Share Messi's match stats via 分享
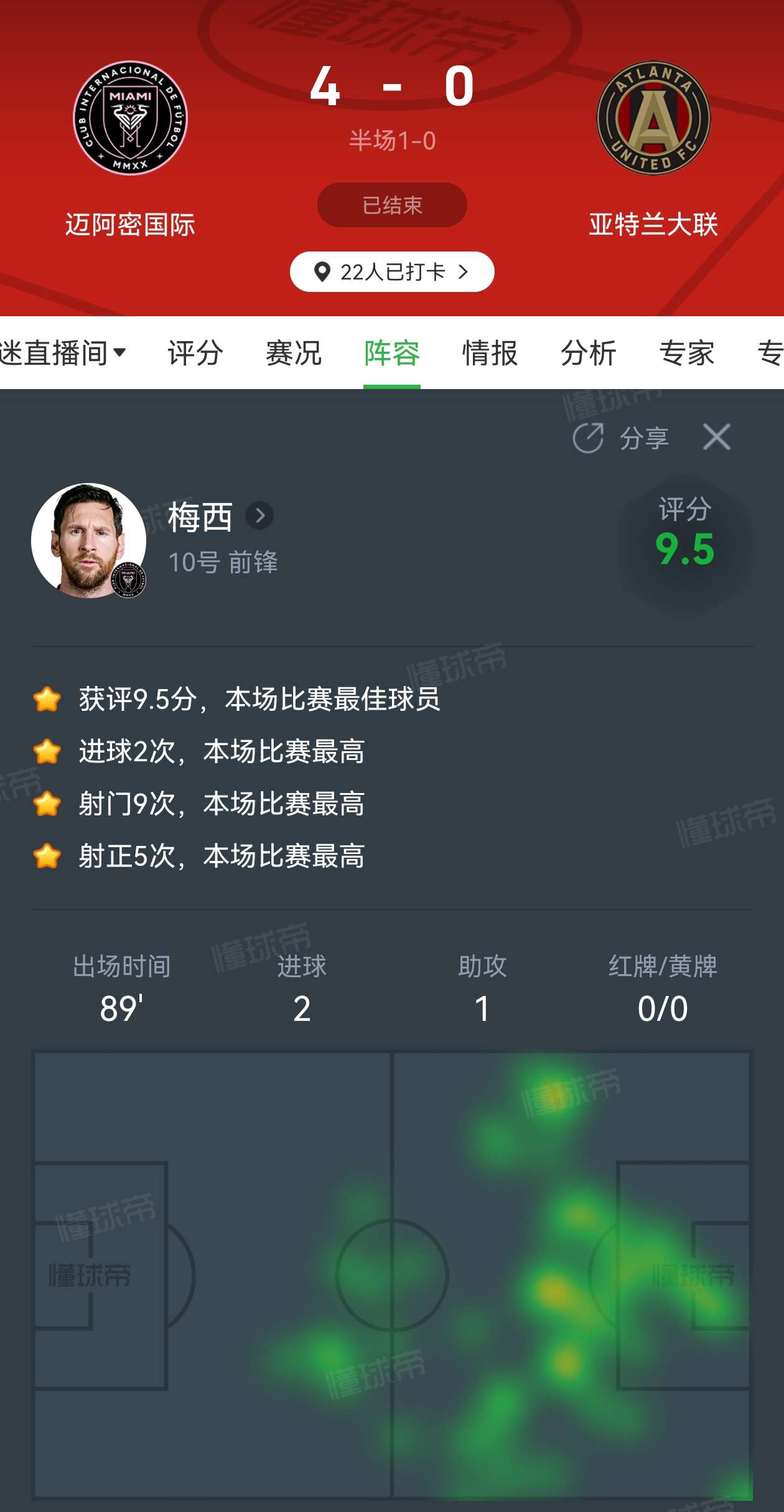Screen dimensions: 784x1512 [x=621, y=438]
